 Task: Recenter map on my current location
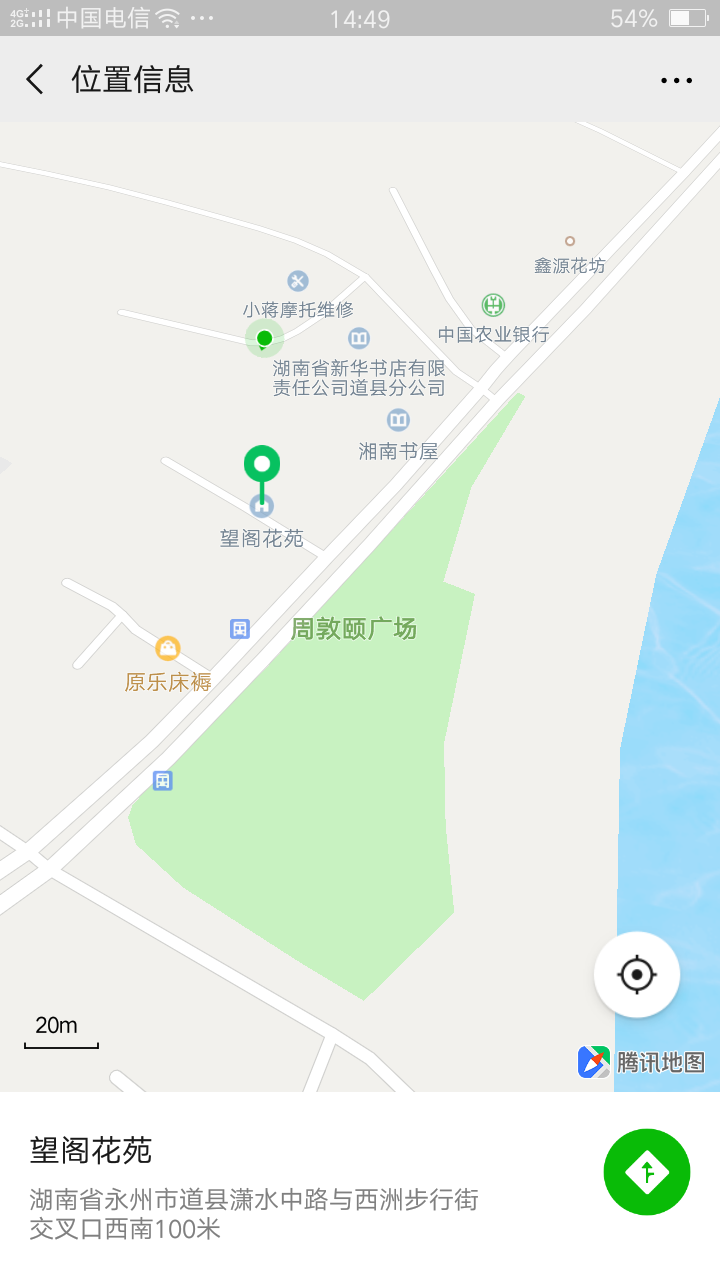pyautogui.click(x=637, y=974)
